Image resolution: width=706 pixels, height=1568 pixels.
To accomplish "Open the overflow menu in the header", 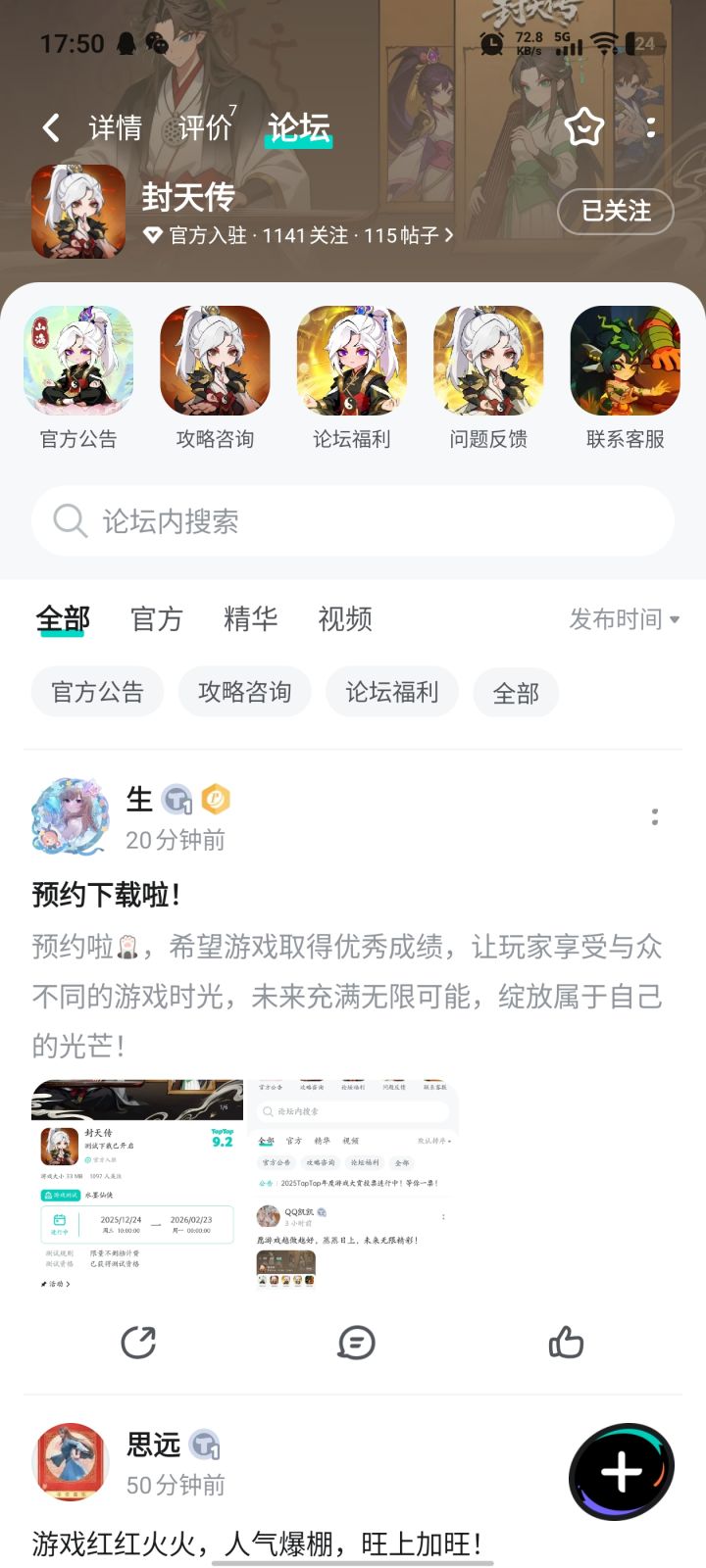I will pyautogui.click(x=651, y=127).
